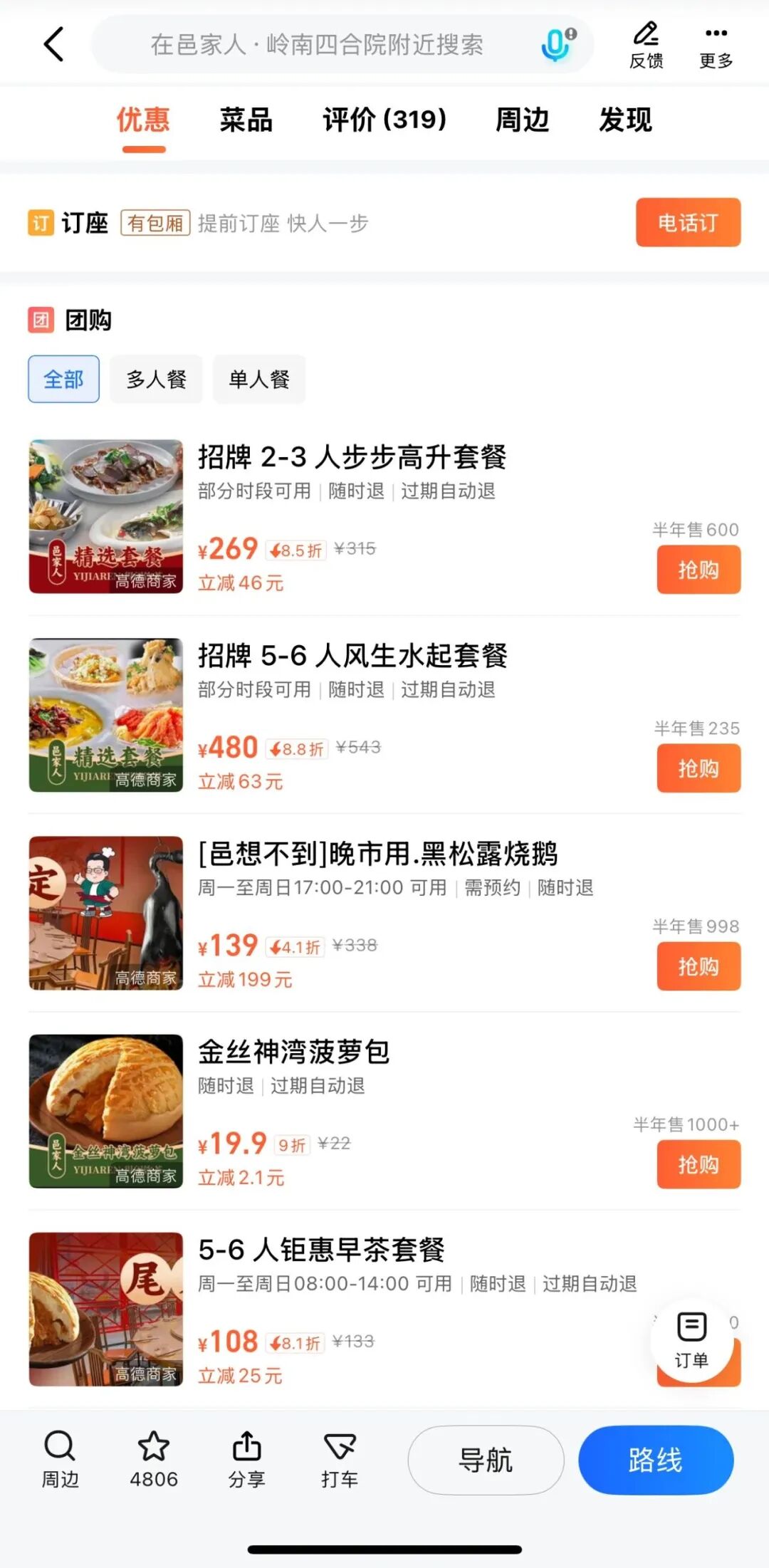This screenshot has height=1568, width=769.
Task: Switch to the 菜品 tab
Action: [246, 120]
